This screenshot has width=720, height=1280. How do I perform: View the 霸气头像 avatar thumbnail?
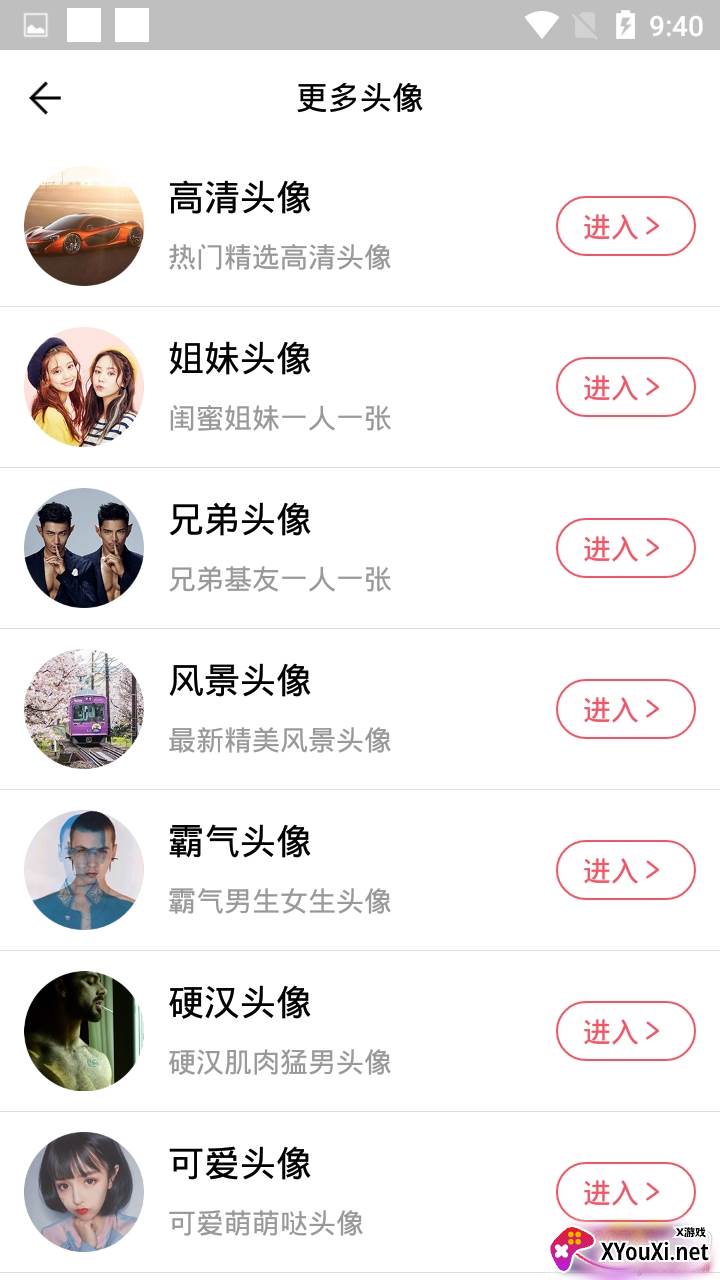84,870
